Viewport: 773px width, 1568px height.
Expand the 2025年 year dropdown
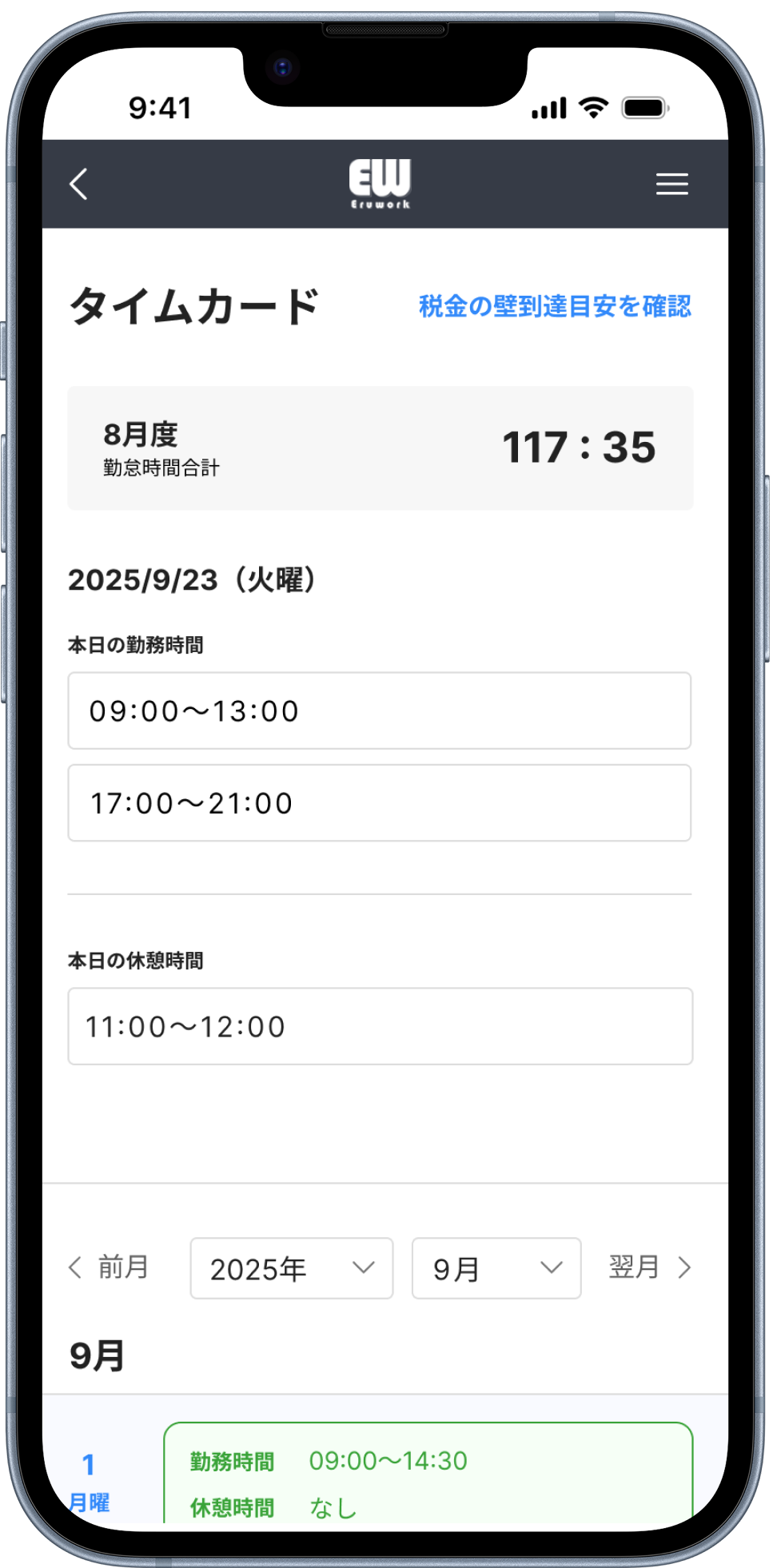pyautogui.click(x=291, y=1268)
